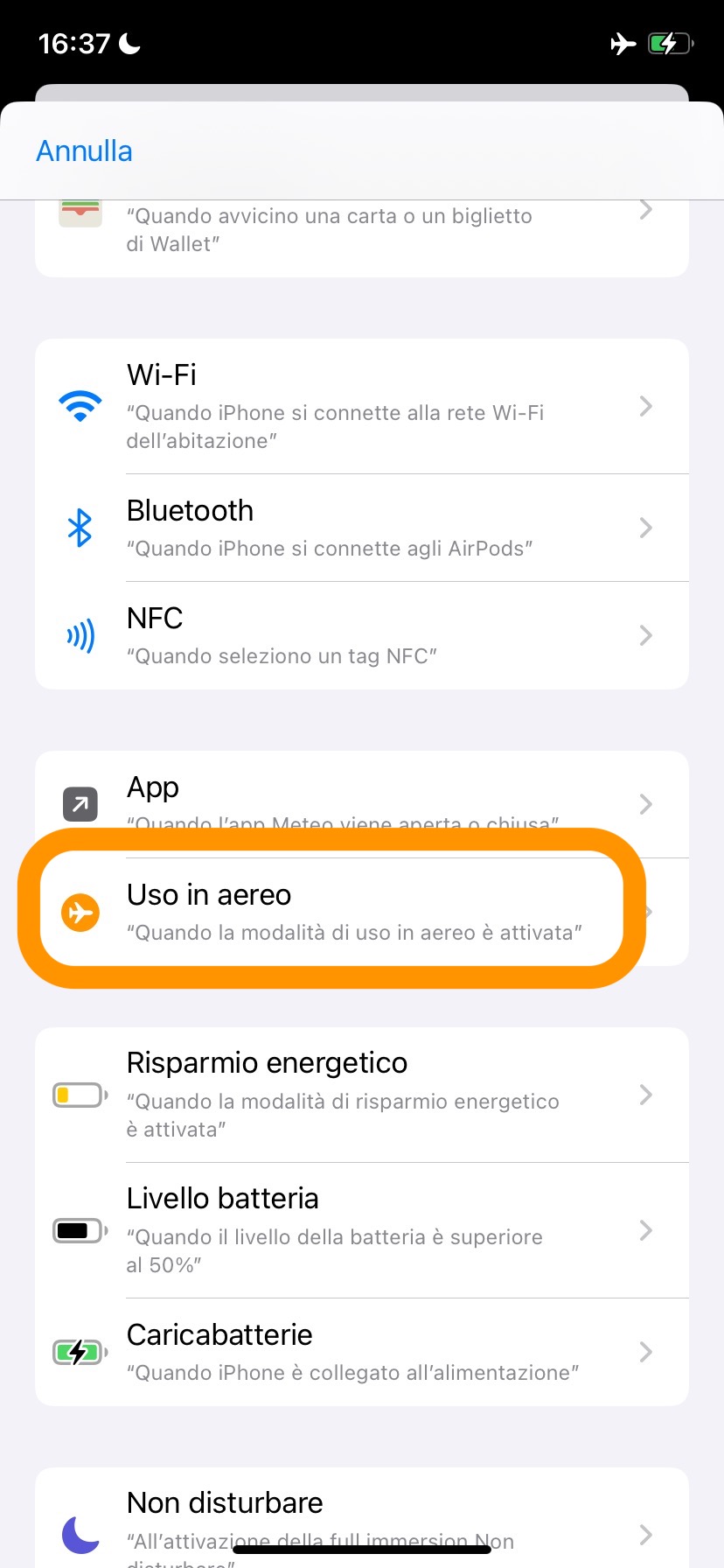Tap Annulla to cancel
Viewport: 724px width, 1568px height.
[84, 150]
